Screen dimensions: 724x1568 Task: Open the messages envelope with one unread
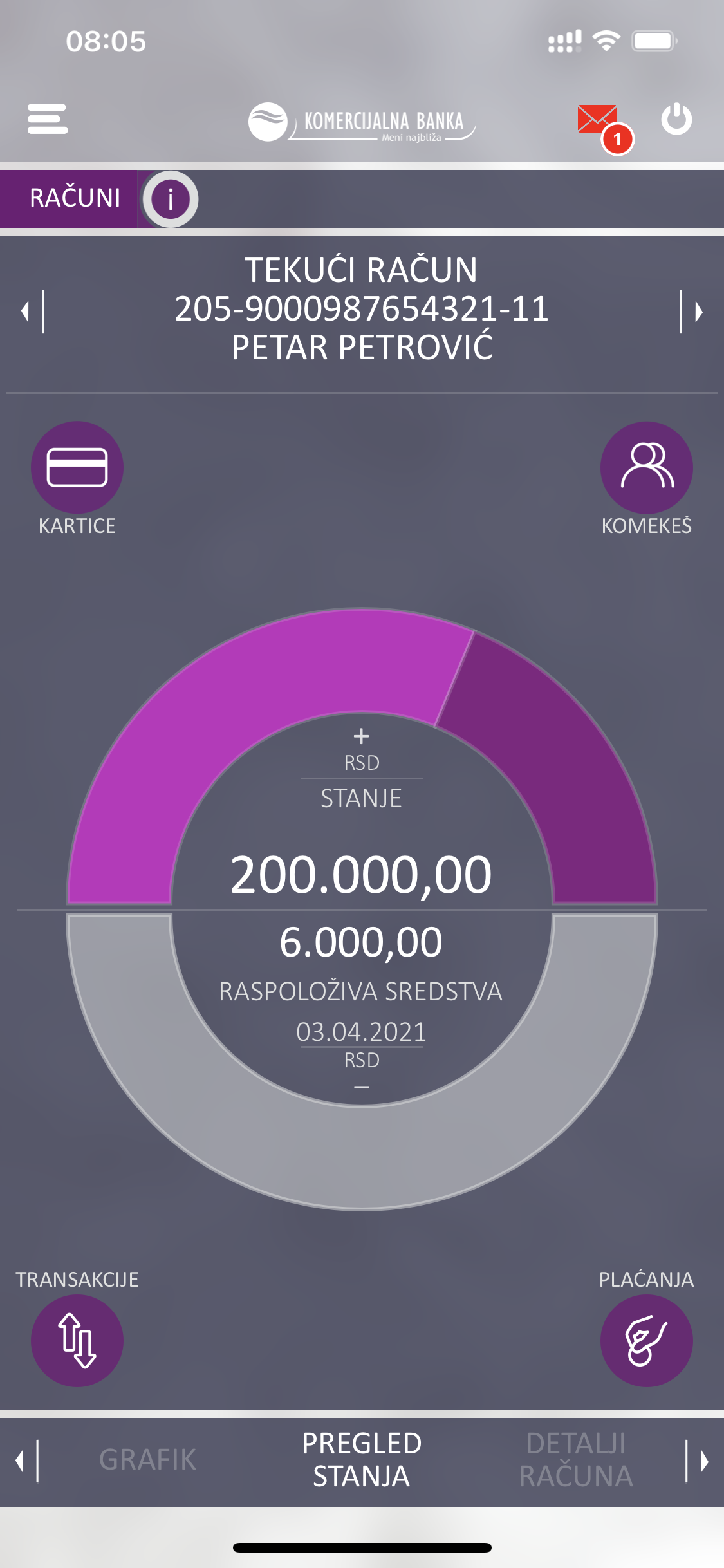599,120
